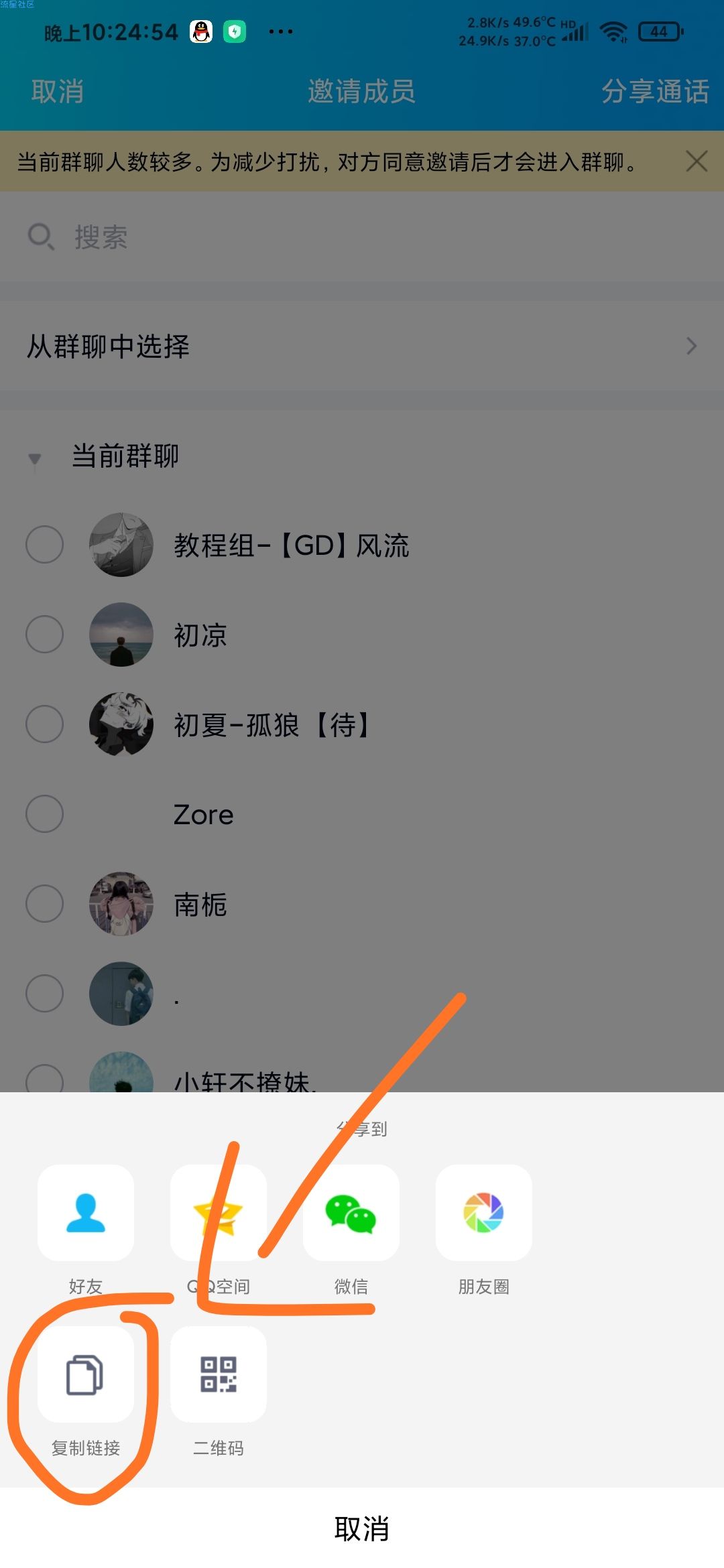Screen dimensions: 724x1568
Task: Tap 取消 at the bottom of the share sheet
Action: [362, 1529]
